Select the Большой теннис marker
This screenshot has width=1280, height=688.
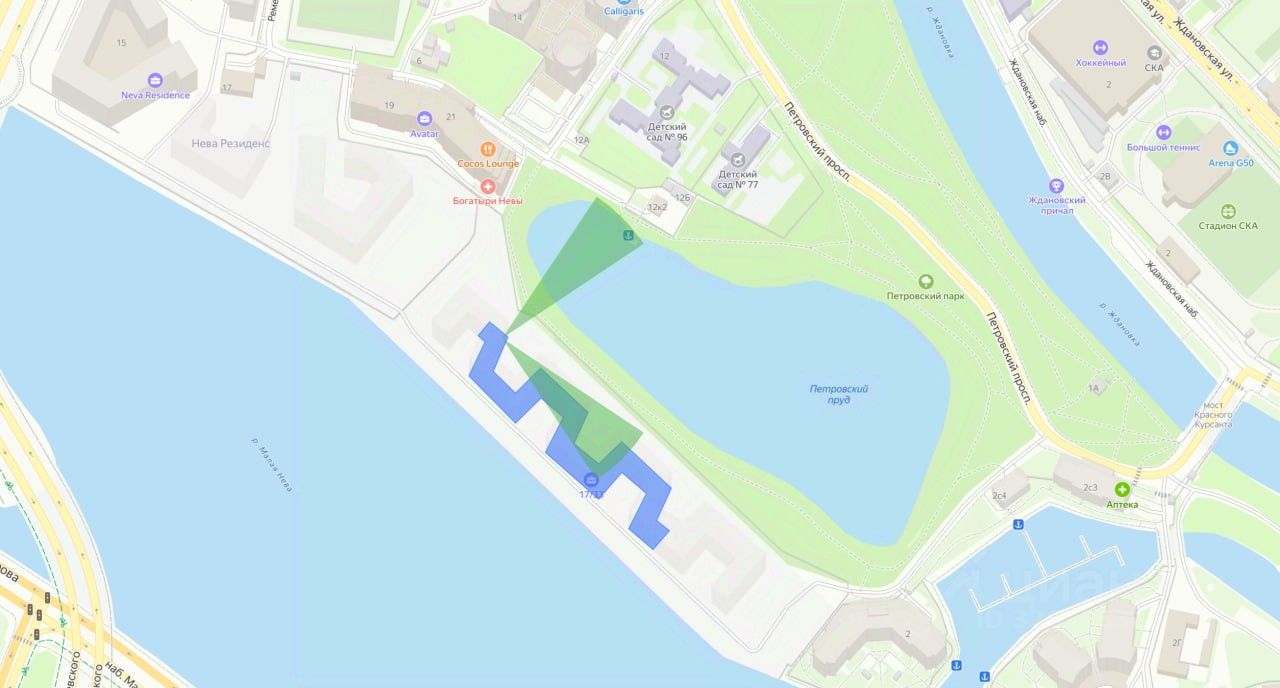1163,132
